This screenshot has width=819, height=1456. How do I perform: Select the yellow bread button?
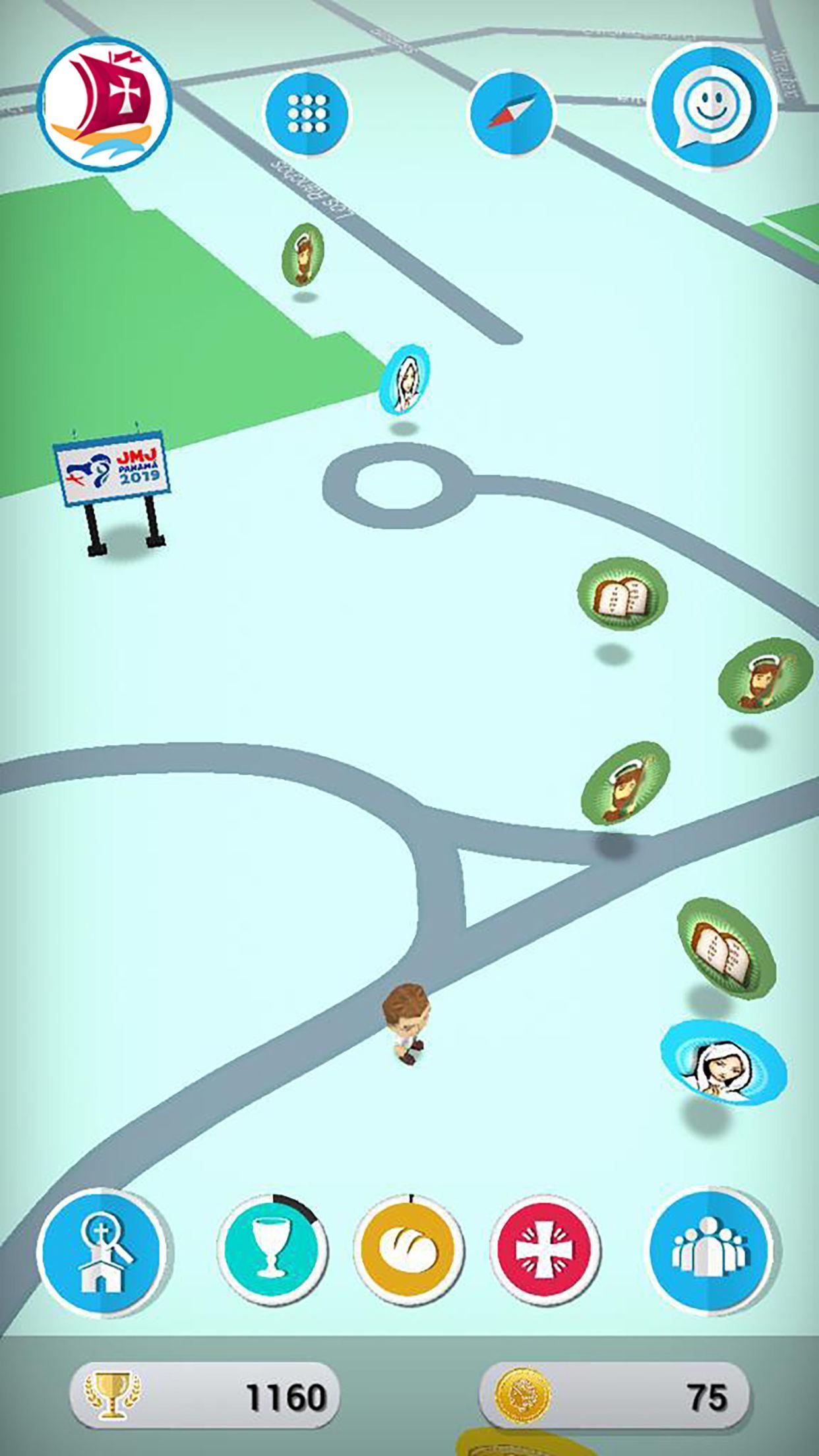point(408,1252)
